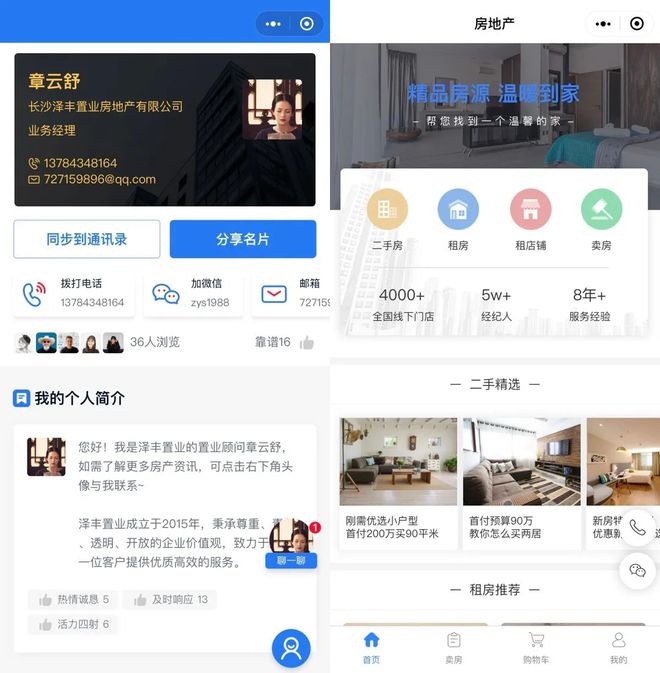
Task: Open the 租房 category
Action: 458,219
